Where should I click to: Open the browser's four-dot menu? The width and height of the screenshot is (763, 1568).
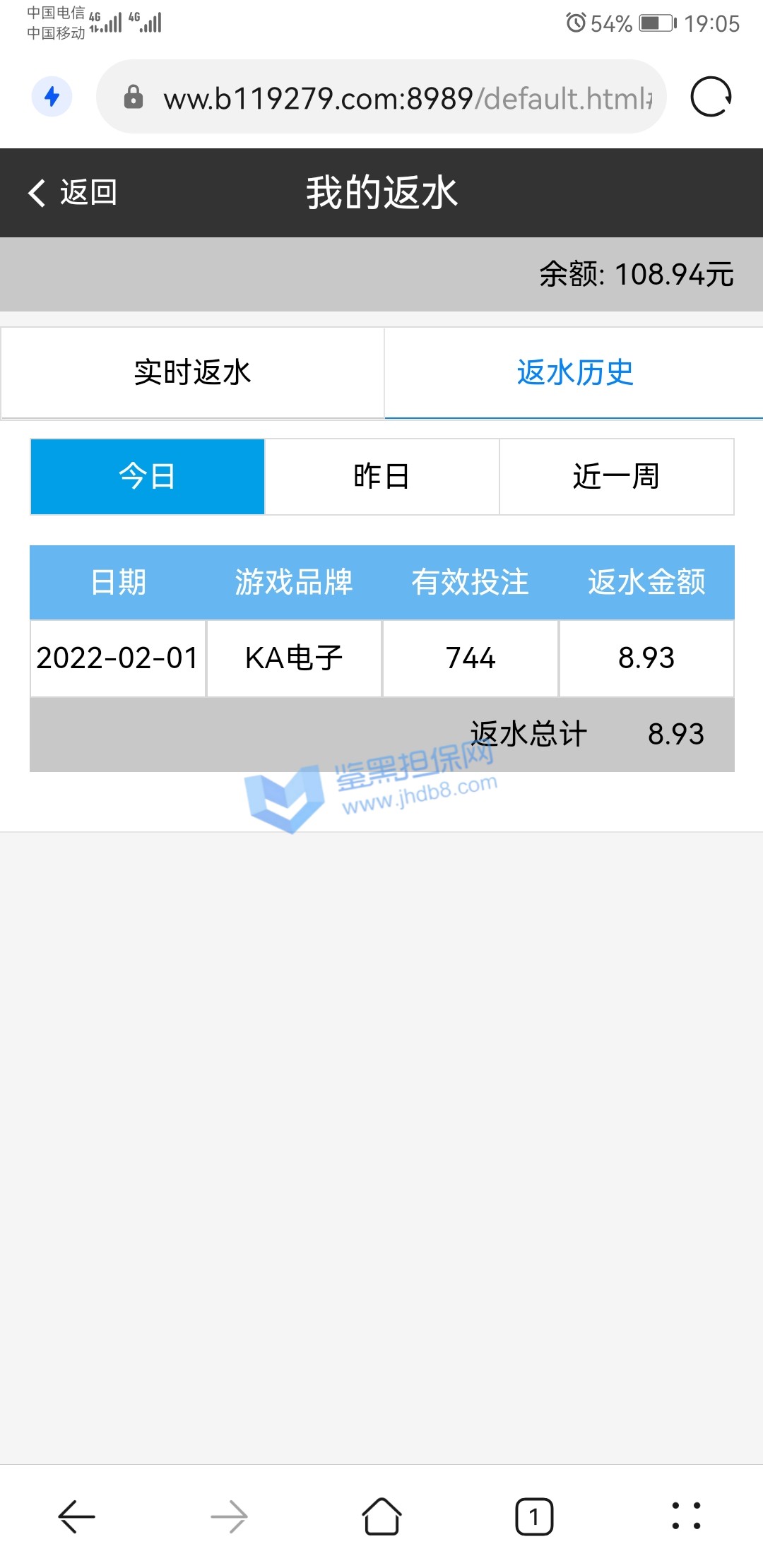686,1516
